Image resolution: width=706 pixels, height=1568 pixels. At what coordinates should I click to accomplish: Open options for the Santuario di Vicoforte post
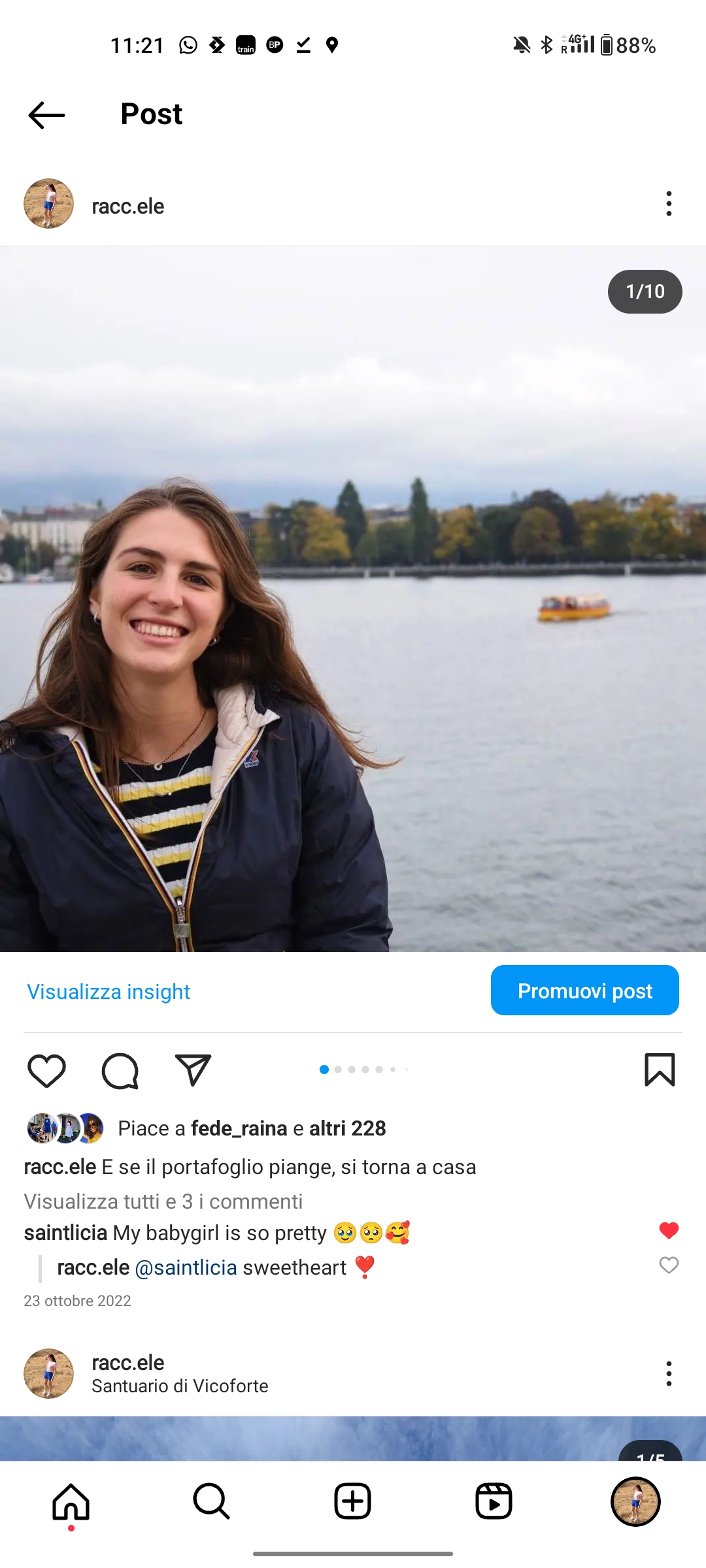[x=668, y=1373]
